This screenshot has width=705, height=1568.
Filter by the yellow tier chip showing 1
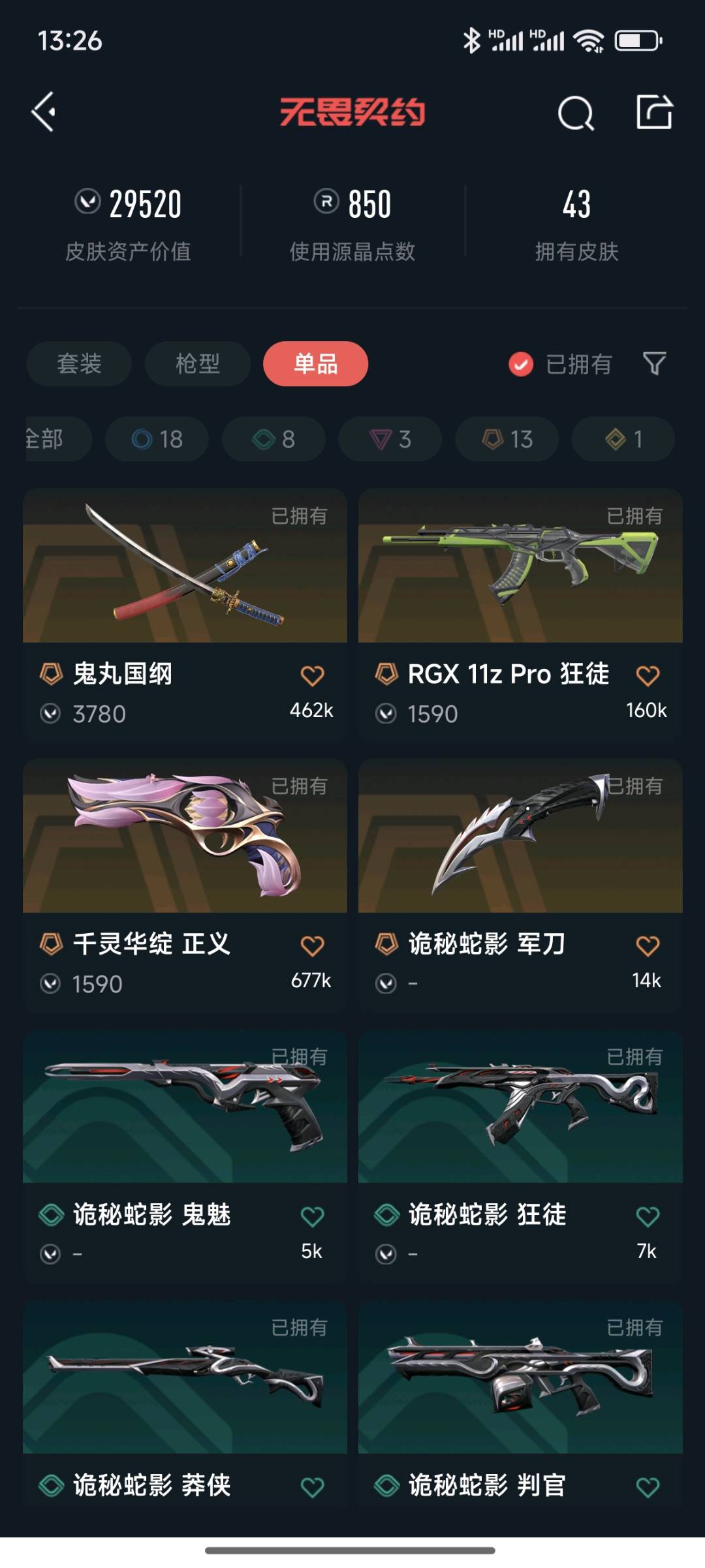tap(623, 439)
